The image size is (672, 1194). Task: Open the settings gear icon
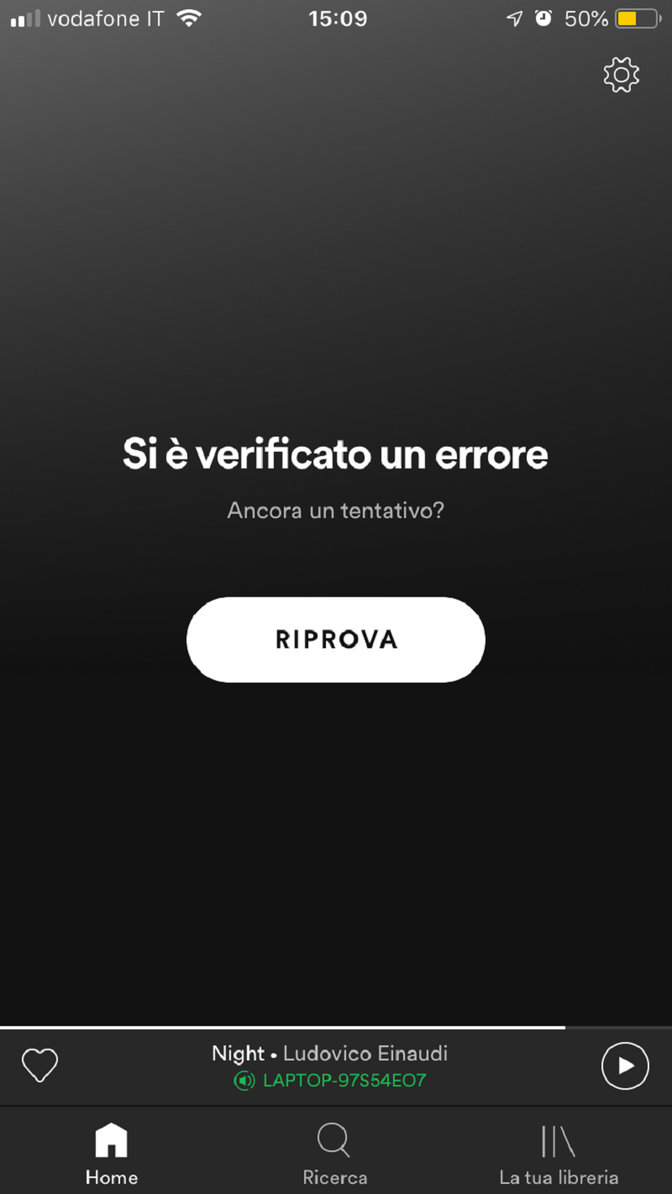tap(621, 75)
